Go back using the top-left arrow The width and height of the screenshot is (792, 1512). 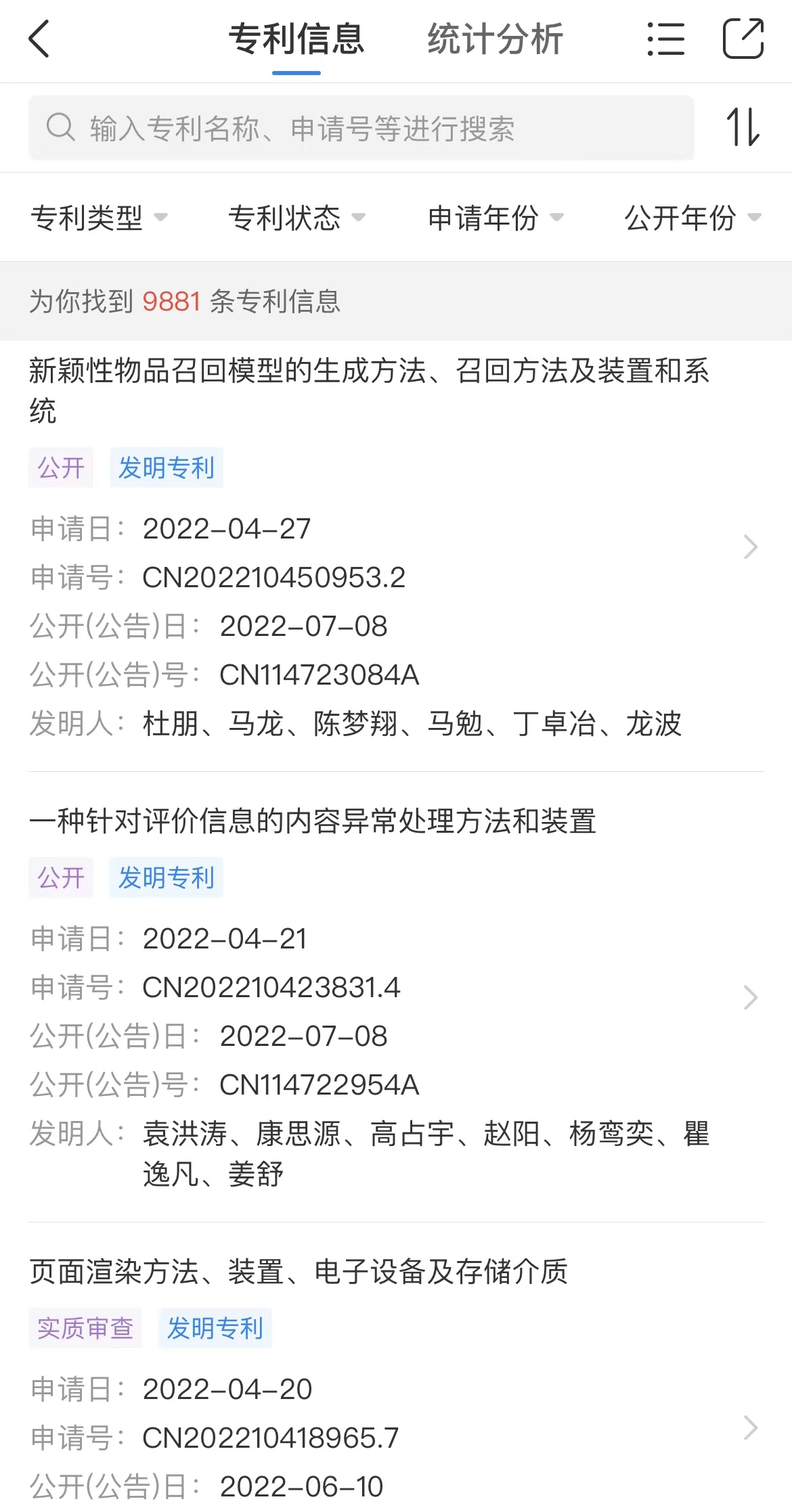pos(39,39)
